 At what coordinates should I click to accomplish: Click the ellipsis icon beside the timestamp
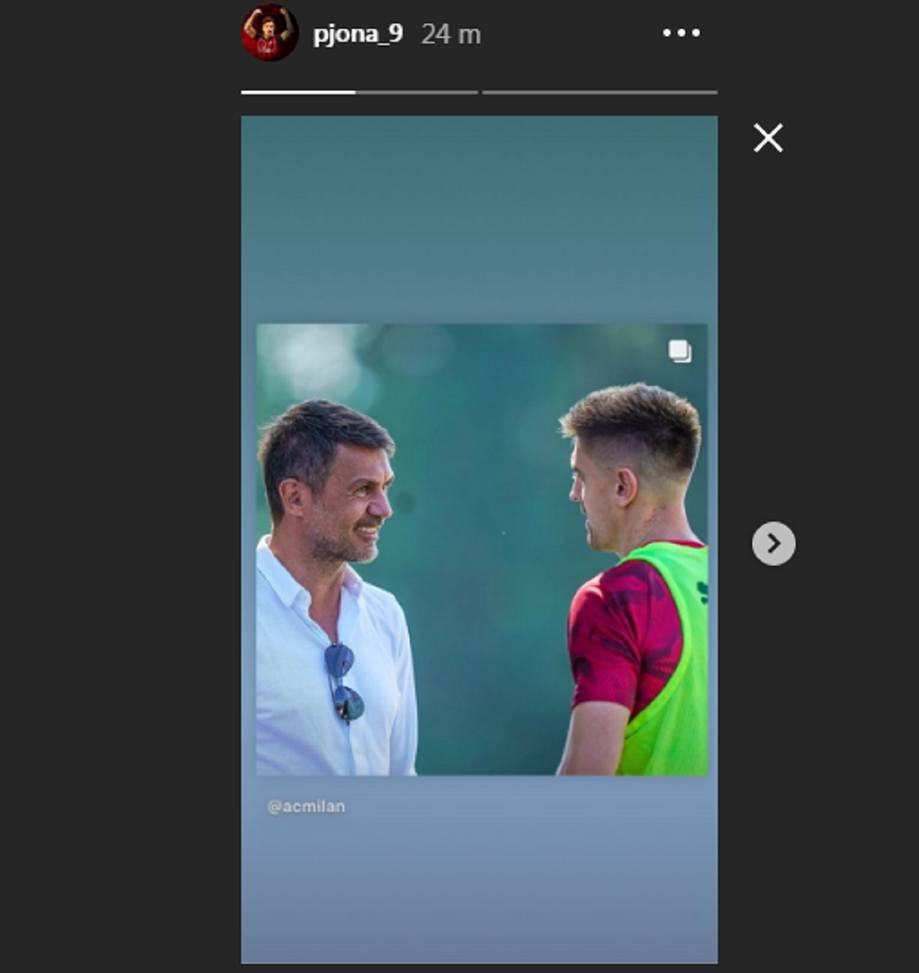click(682, 33)
